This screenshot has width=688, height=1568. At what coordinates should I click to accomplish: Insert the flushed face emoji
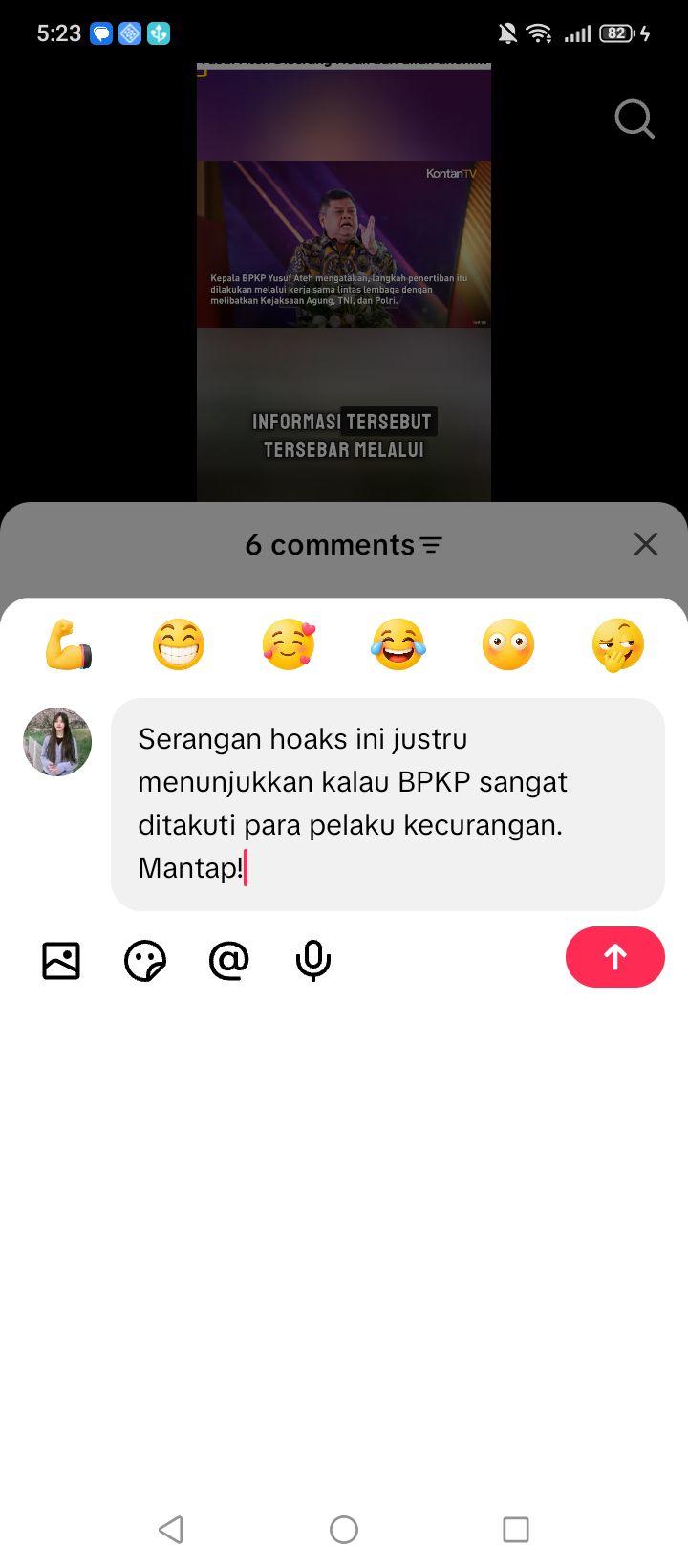click(508, 644)
